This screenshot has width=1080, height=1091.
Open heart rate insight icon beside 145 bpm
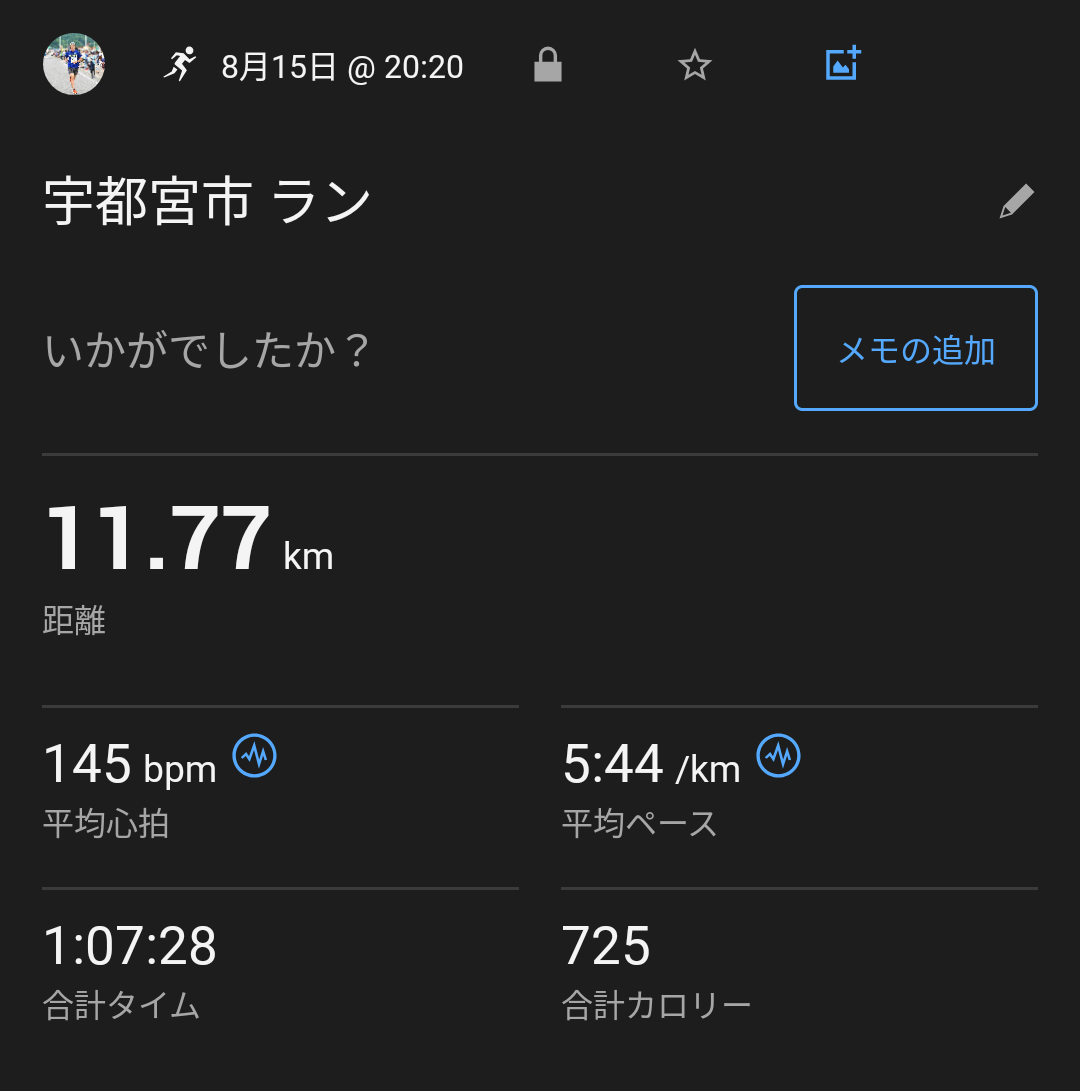(x=255, y=755)
